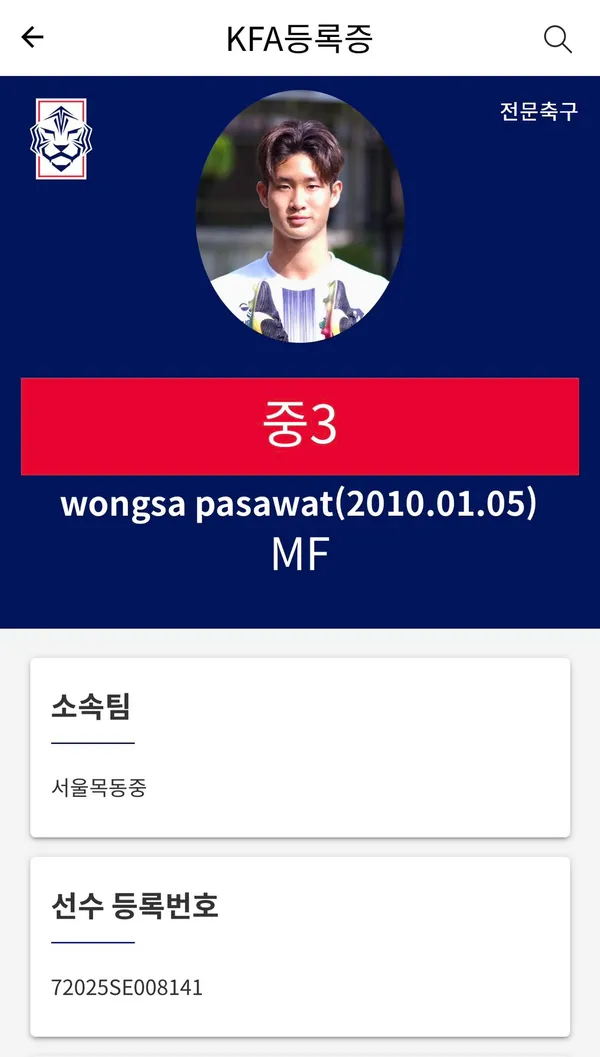The image size is (600, 1057).
Task: Go back using the arrow icon
Action: click(x=33, y=38)
